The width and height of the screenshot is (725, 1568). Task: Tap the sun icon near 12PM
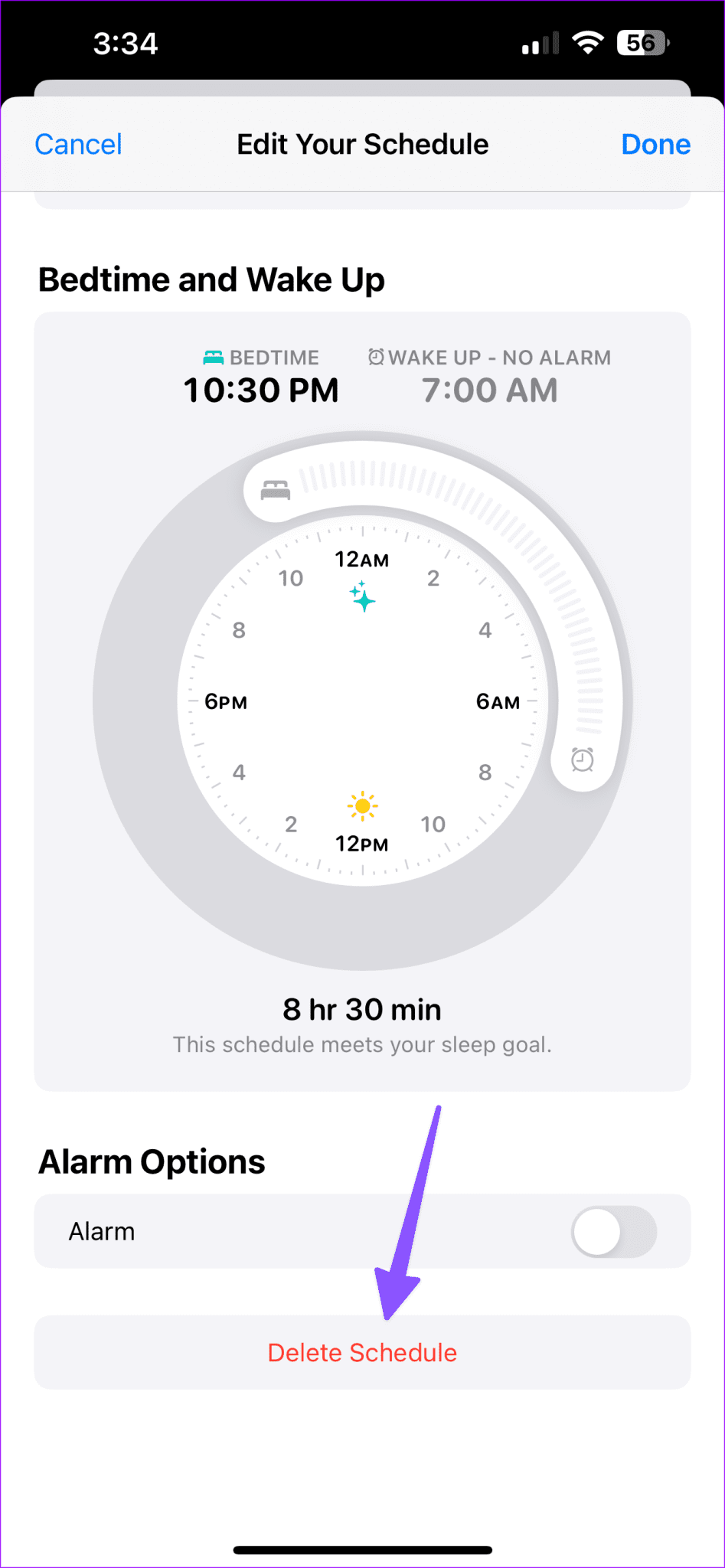tap(362, 805)
